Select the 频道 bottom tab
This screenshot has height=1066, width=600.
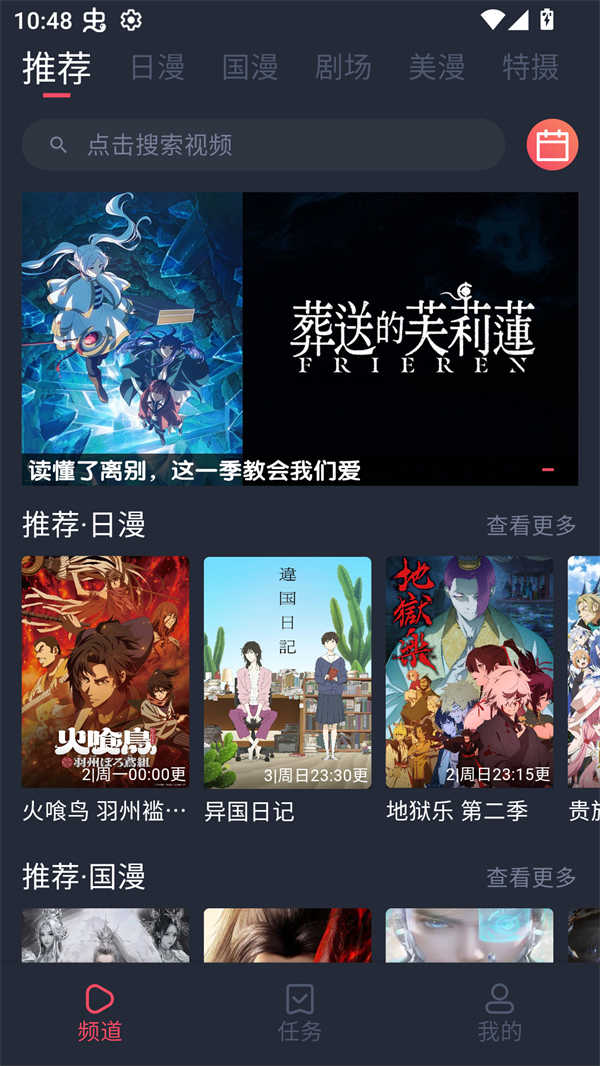click(100, 1012)
